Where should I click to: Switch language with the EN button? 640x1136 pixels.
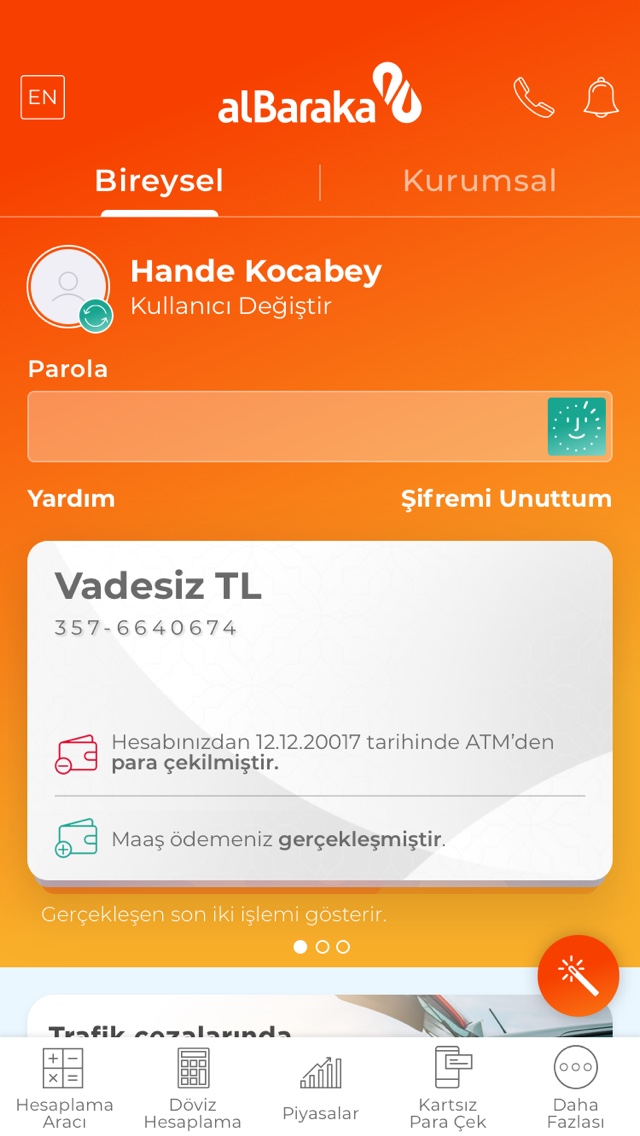pyautogui.click(x=42, y=97)
